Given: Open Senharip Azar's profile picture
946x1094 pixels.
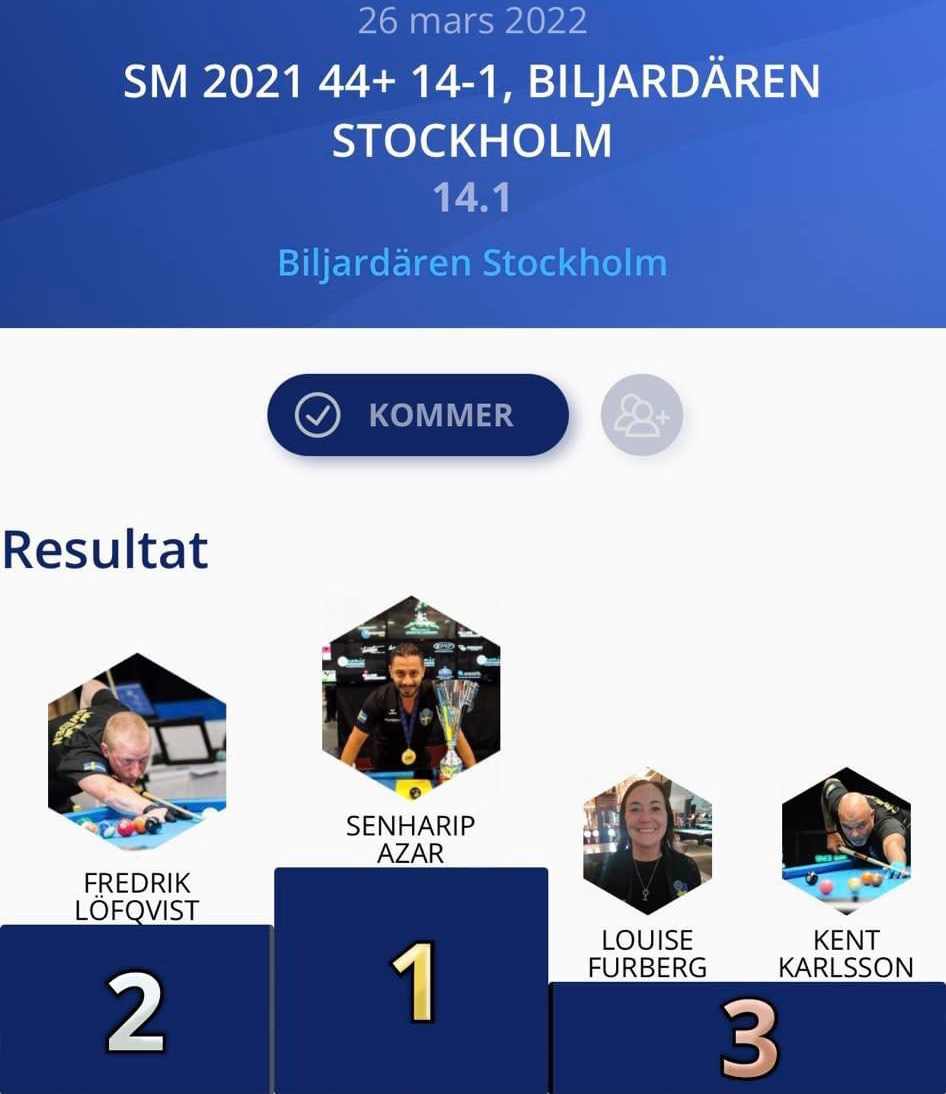Looking at the screenshot, I should coord(411,698).
